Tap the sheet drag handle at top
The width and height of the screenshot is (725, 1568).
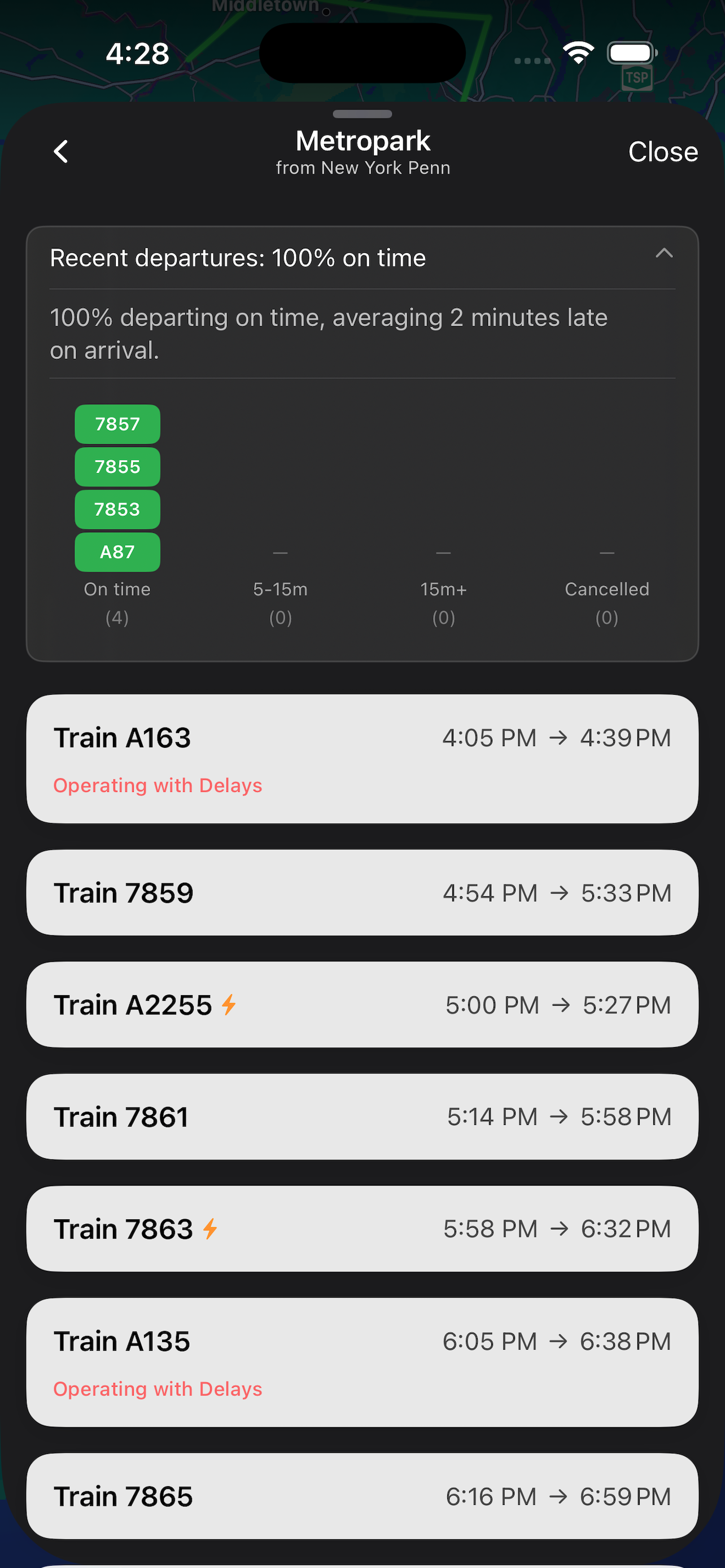click(x=362, y=114)
